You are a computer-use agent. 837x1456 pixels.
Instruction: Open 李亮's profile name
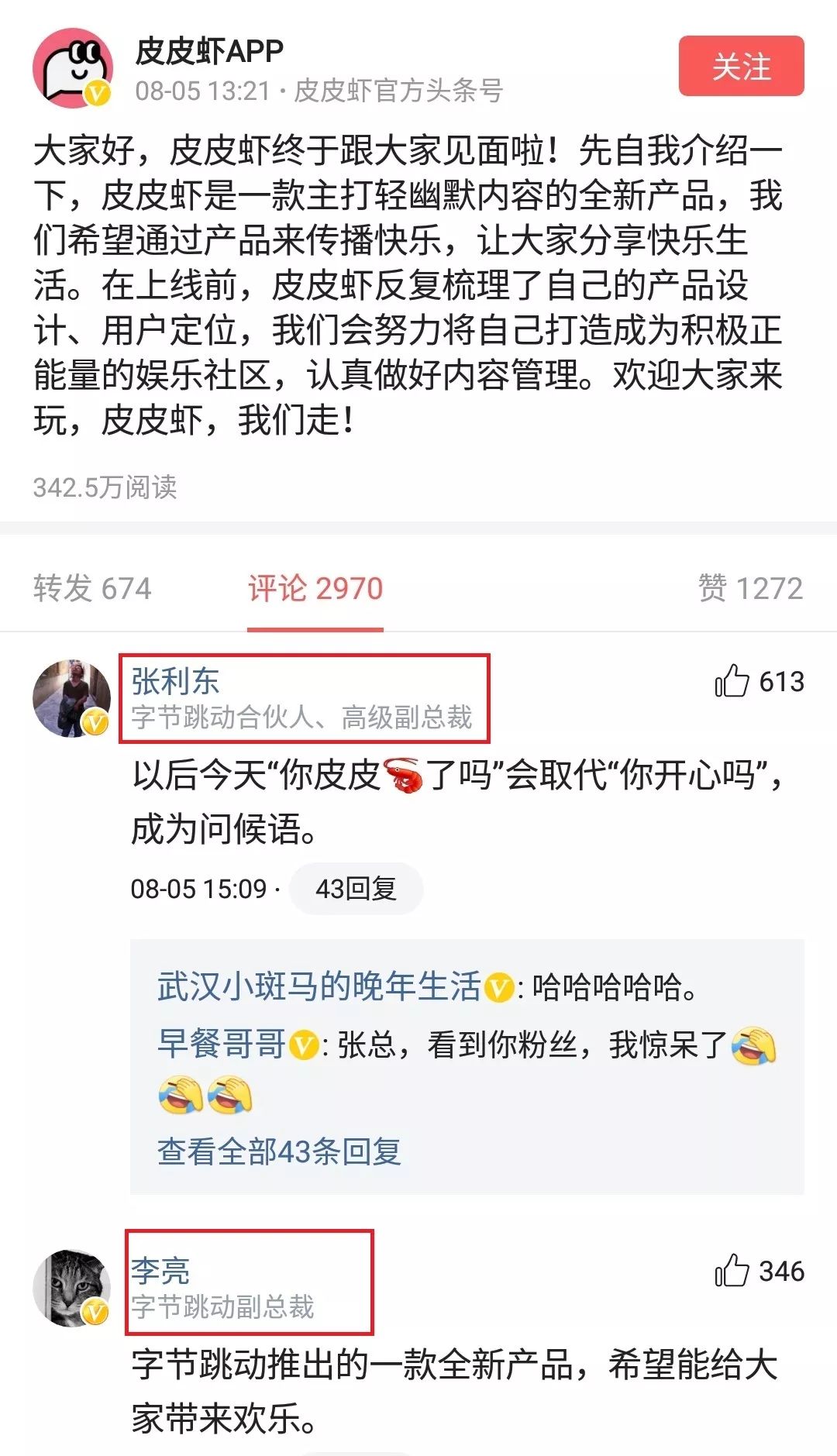160,1271
